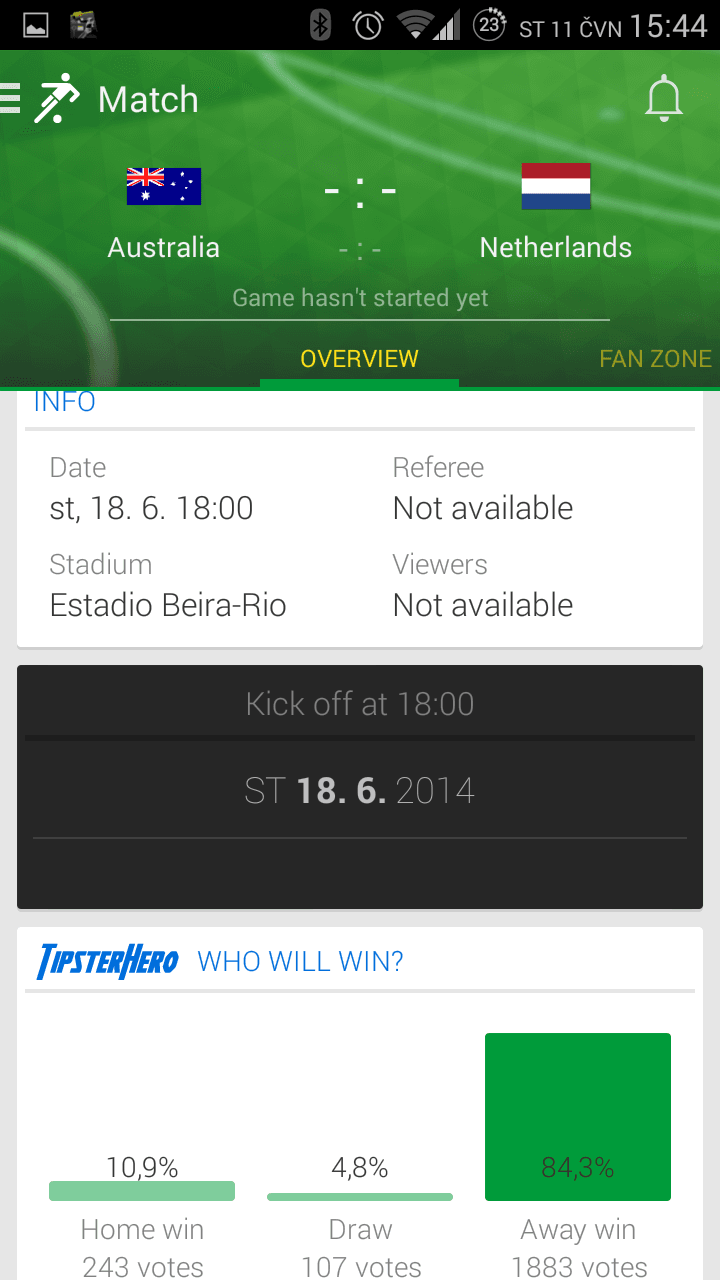Tap the Australia flag
Image resolution: width=720 pixels, height=1280 pixels.
coord(163,186)
